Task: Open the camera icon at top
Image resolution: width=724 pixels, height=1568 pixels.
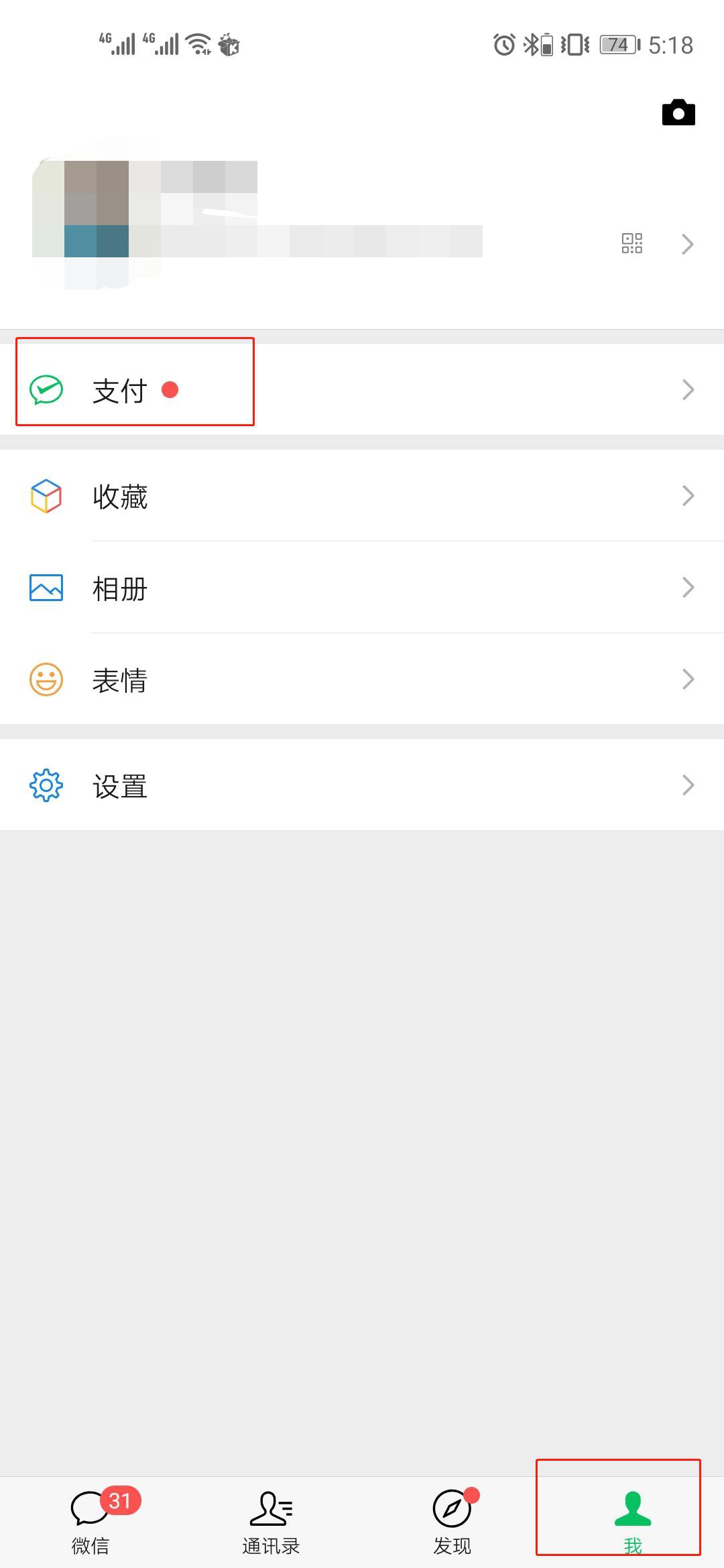Action: tap(678, 113)
